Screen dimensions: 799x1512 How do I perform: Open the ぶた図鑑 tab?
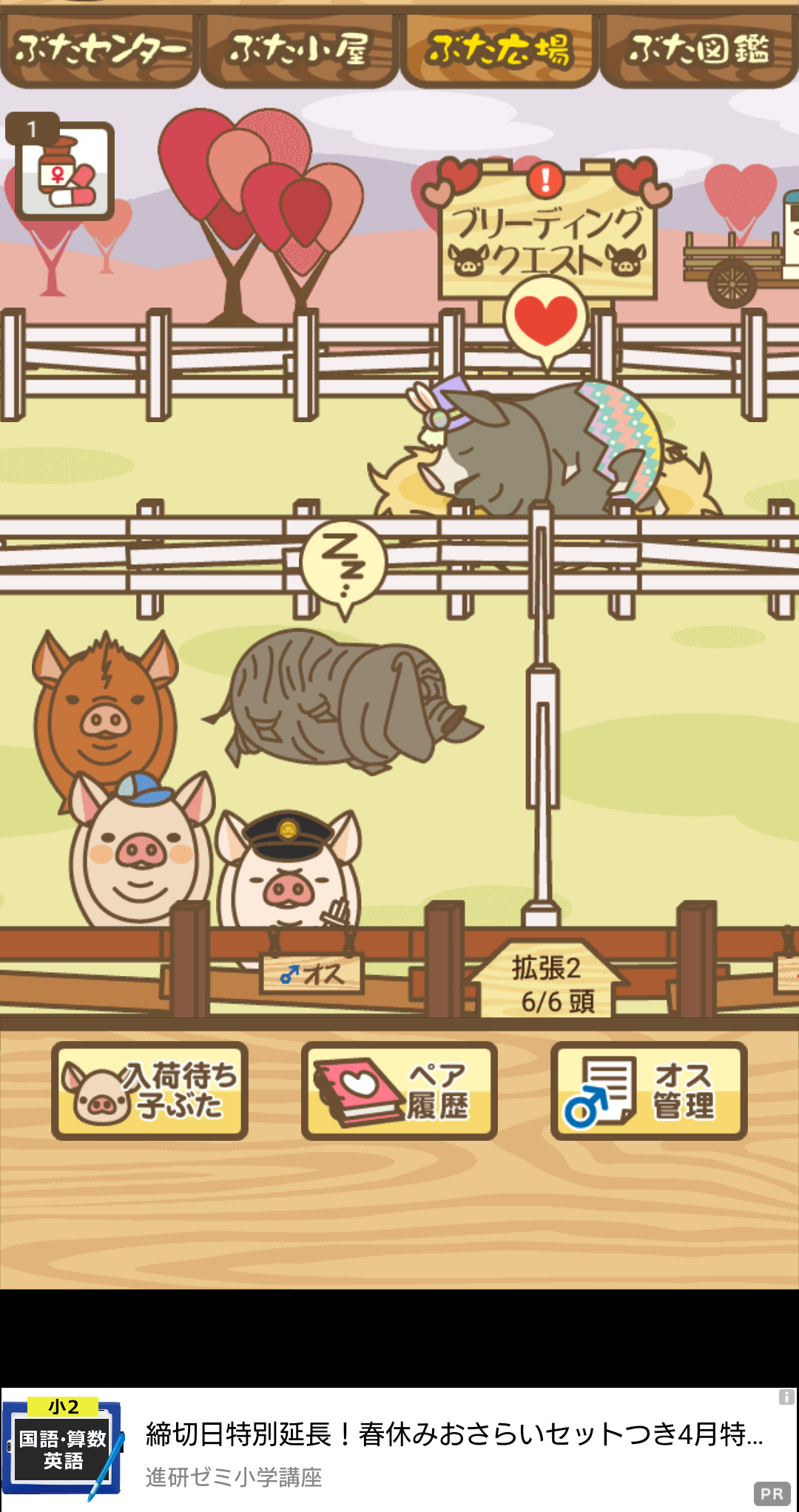point(699,50)
